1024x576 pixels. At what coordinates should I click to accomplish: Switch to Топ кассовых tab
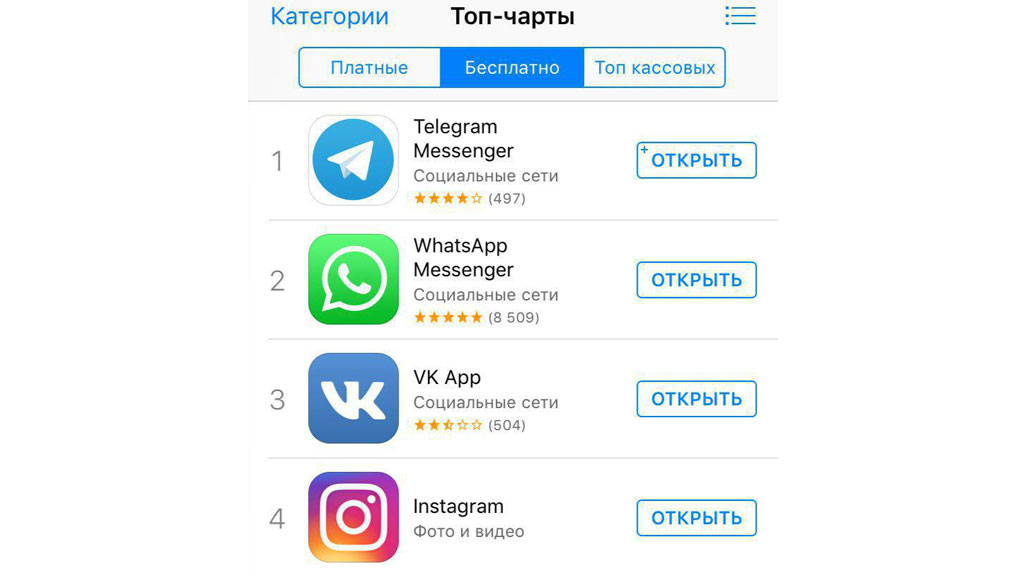coord(654,68)
